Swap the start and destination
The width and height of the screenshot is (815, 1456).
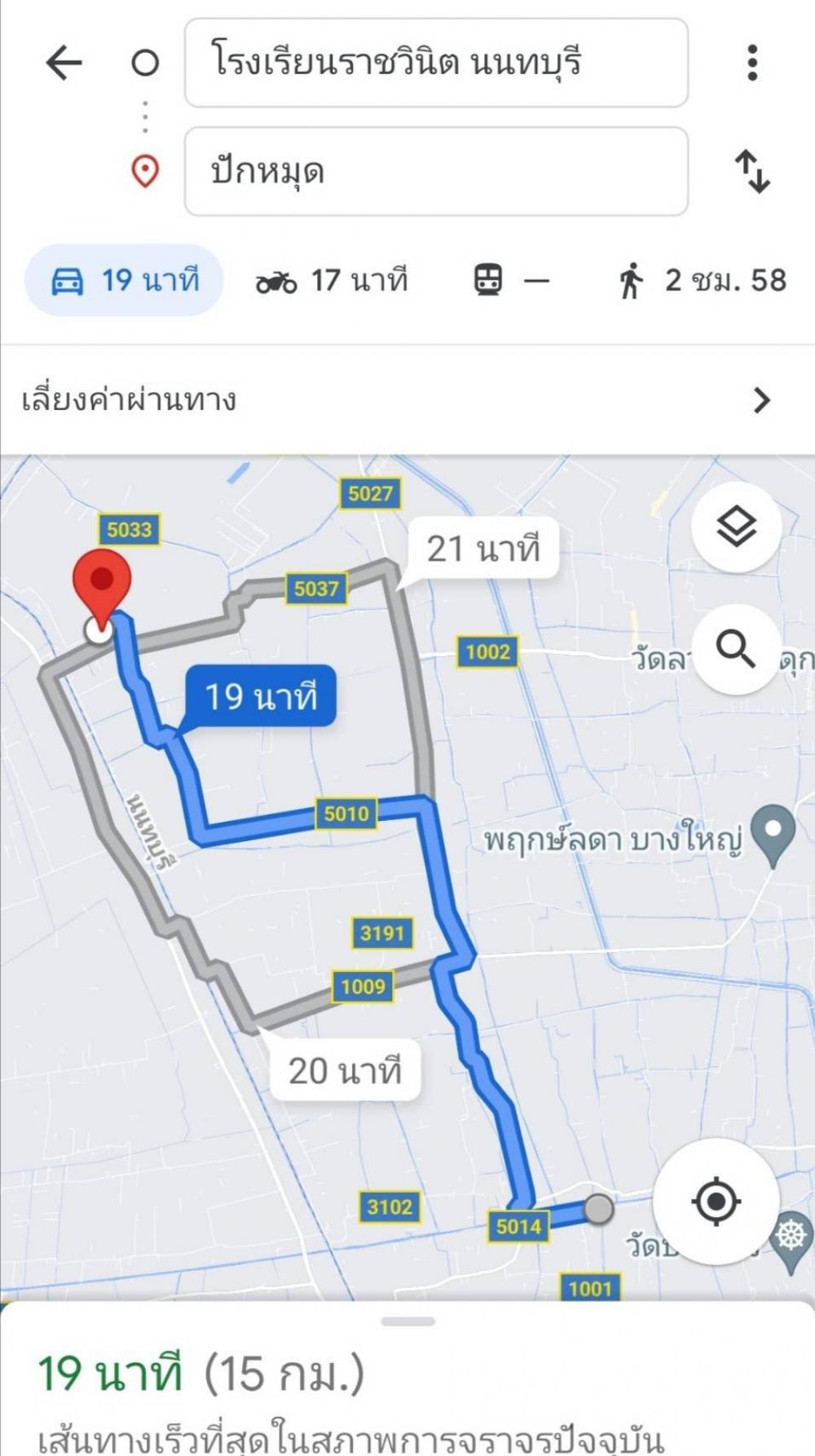coord(752,171)
